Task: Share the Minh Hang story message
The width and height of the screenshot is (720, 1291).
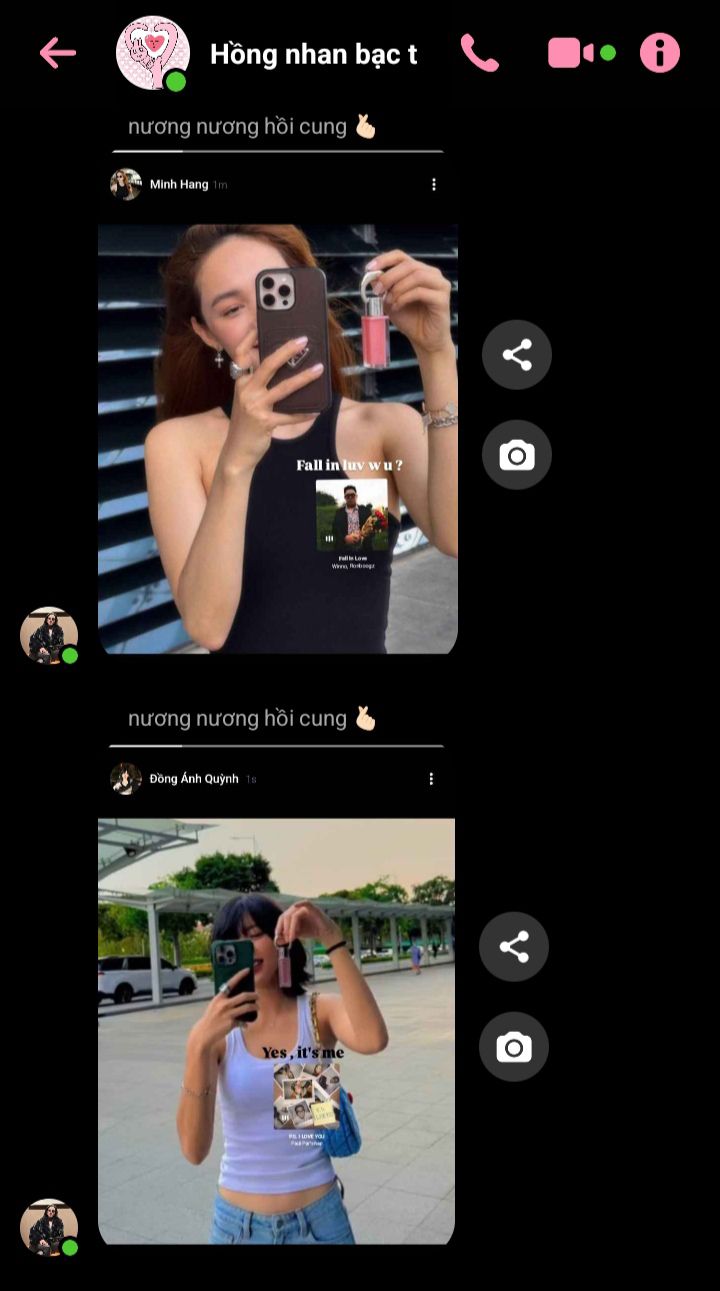Action: [x=517, y=355]
